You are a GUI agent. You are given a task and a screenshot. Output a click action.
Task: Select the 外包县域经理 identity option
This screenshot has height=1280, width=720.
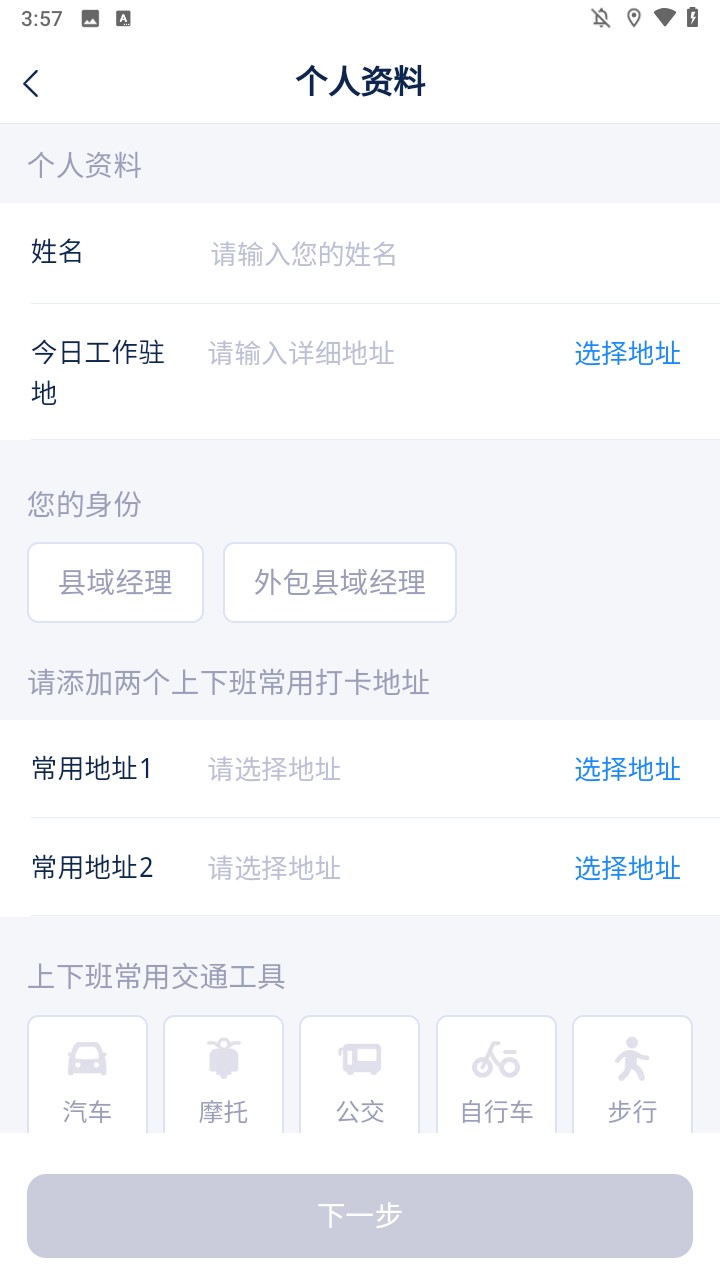(x=339, y=582)
